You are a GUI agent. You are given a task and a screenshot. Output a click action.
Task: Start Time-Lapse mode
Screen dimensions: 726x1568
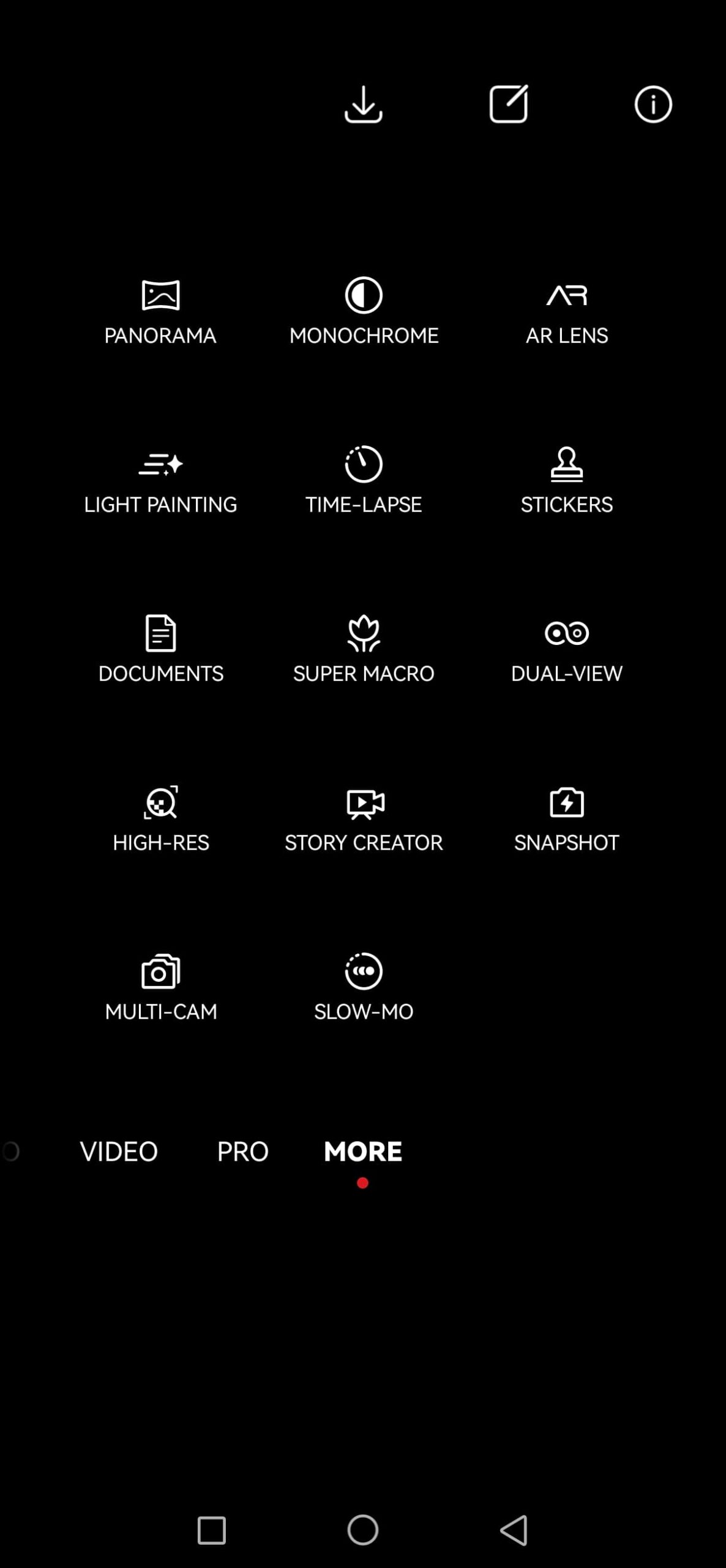(364, 481)
